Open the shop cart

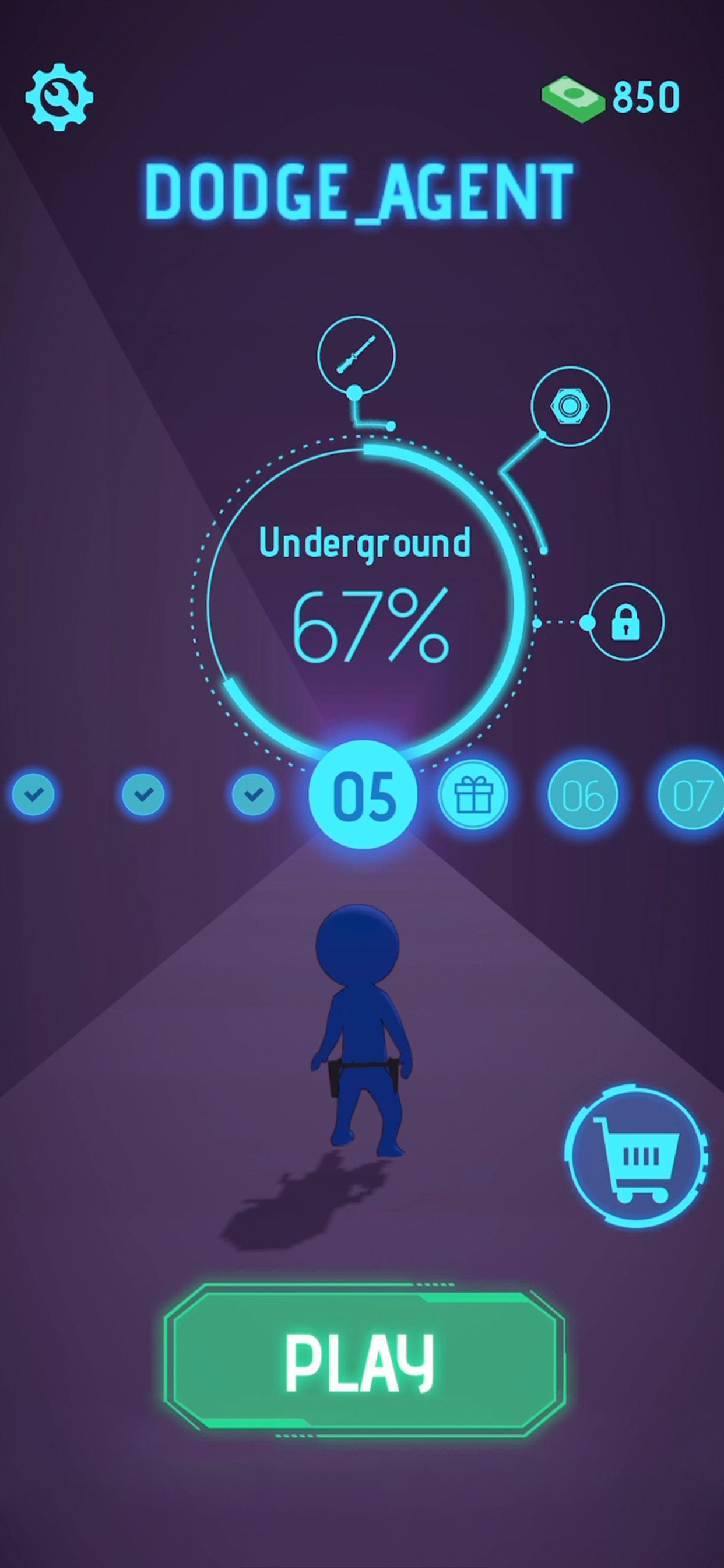(x=637, y=1156)
